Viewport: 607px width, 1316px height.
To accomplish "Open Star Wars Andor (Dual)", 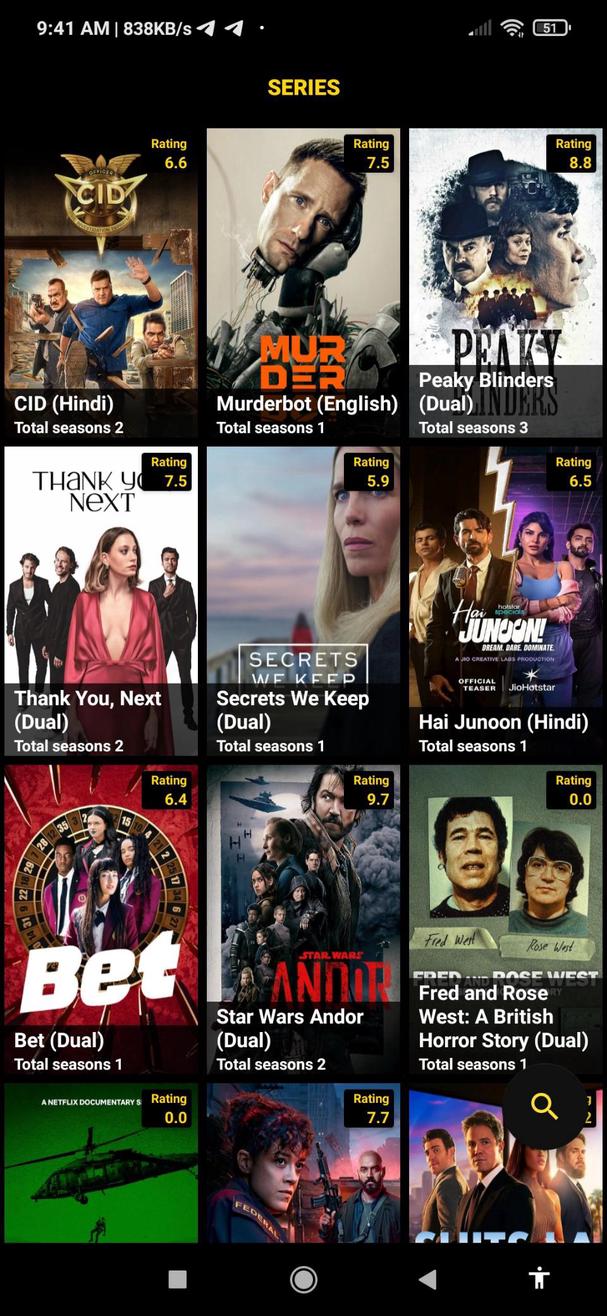I will tap(303, 919).
